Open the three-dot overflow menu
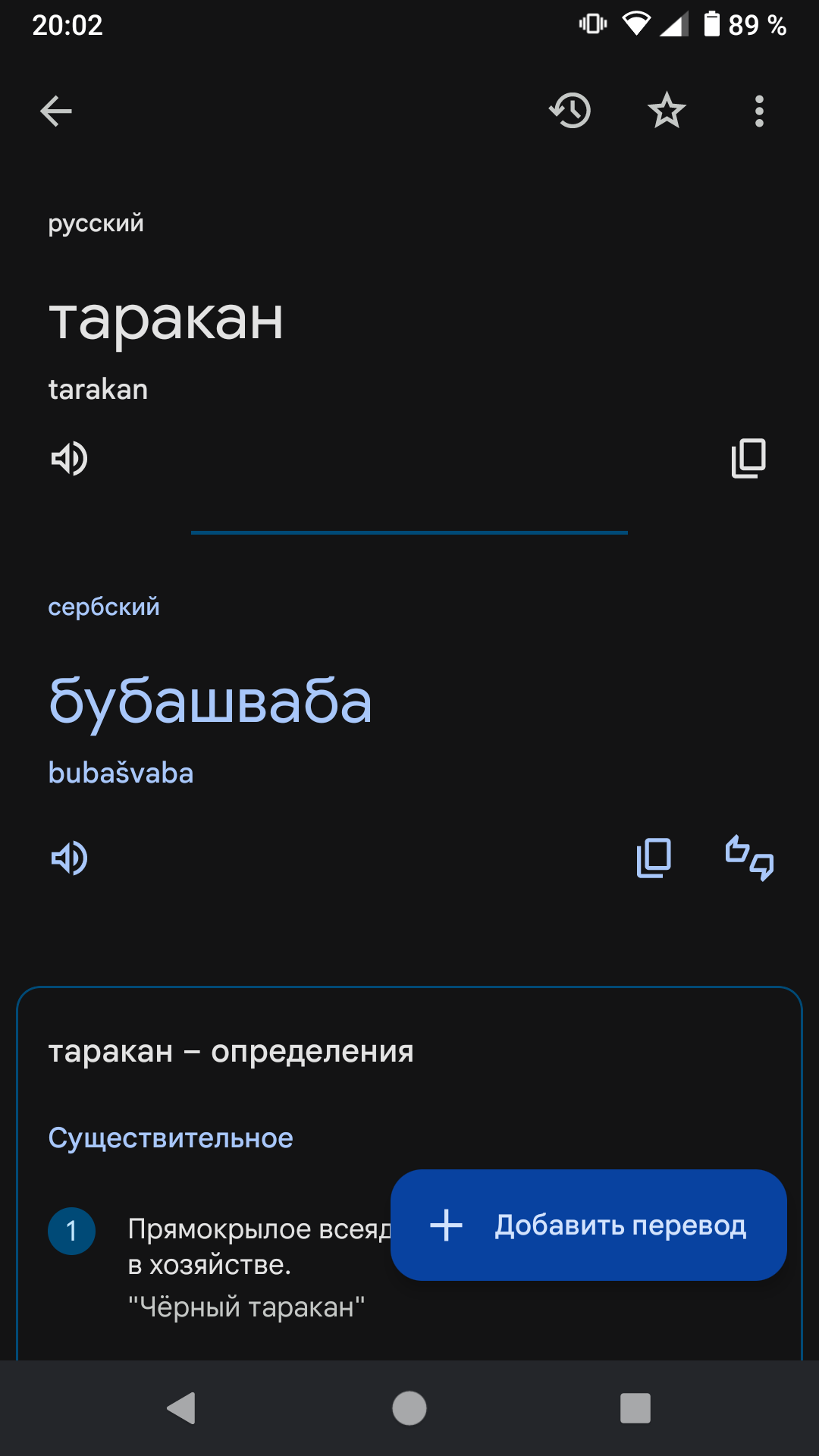The width and height of the screenshot is (819, 1456). point(759,111)
